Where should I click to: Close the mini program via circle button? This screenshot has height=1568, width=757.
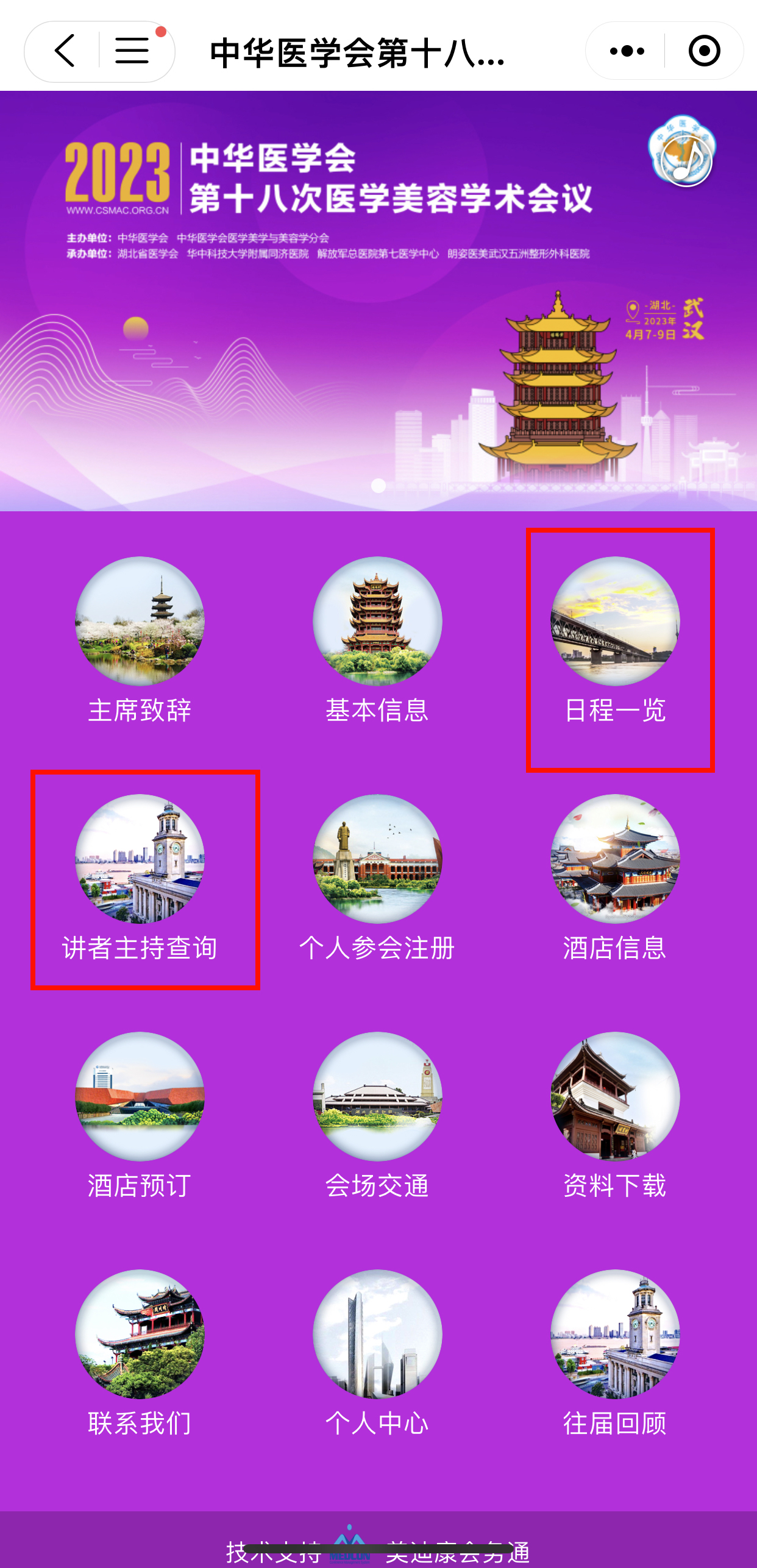pos(704,51)
